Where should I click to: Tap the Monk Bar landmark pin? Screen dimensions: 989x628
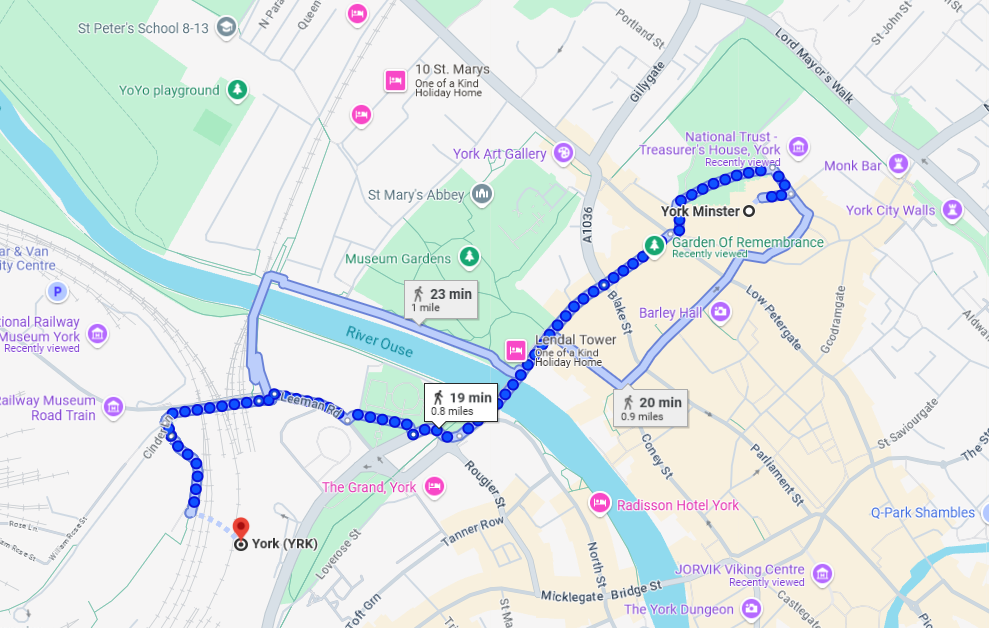[x=901, y=164]
